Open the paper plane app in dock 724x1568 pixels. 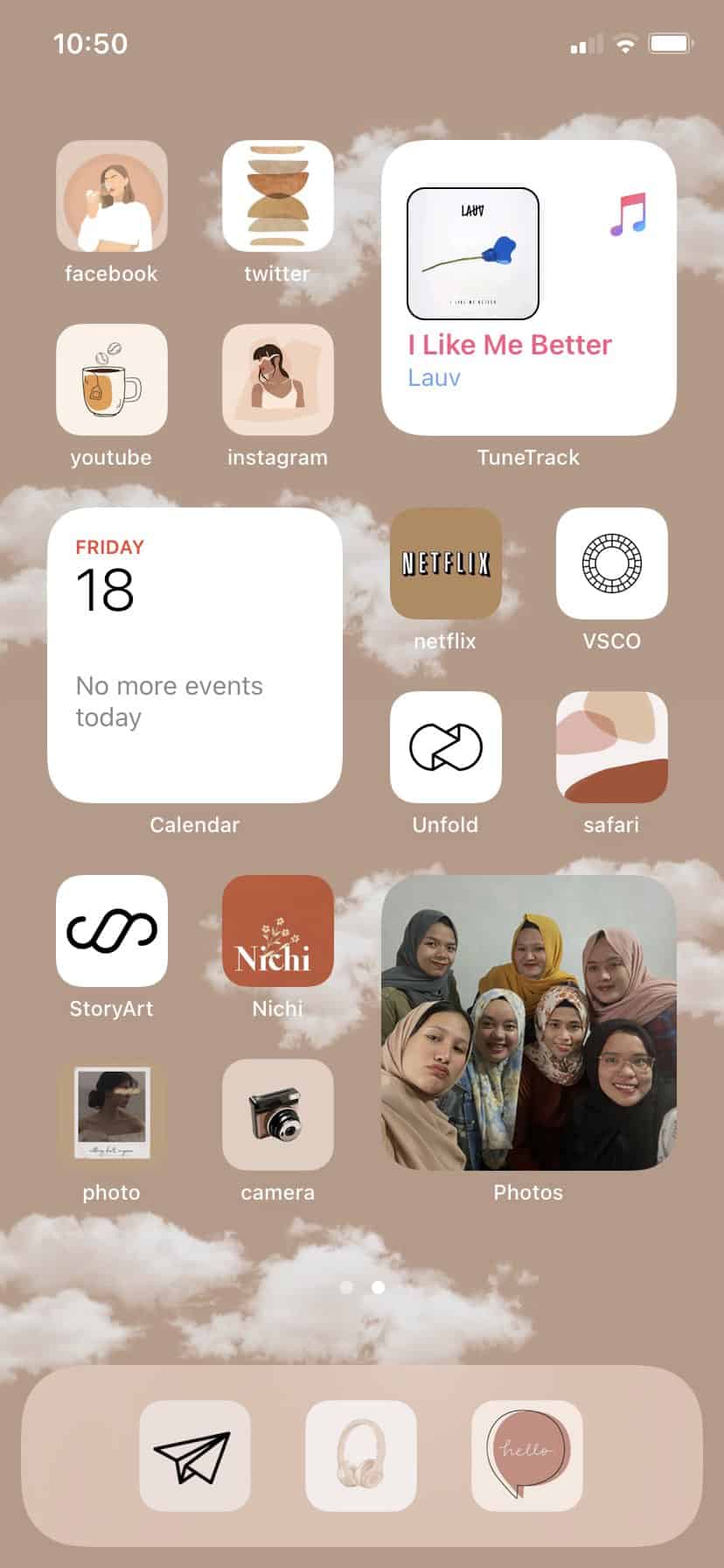194,1456
